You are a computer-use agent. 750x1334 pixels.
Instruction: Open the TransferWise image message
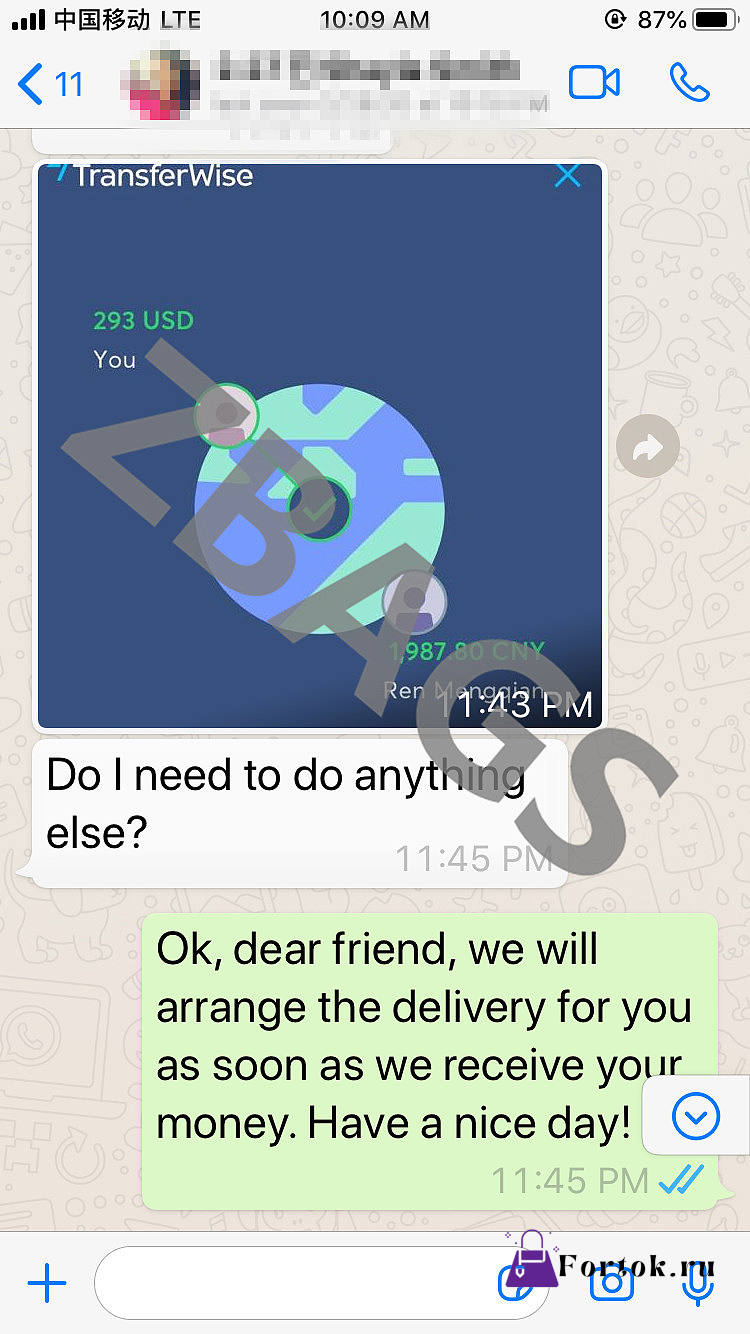pyautogui.click(x=320, y=446)
